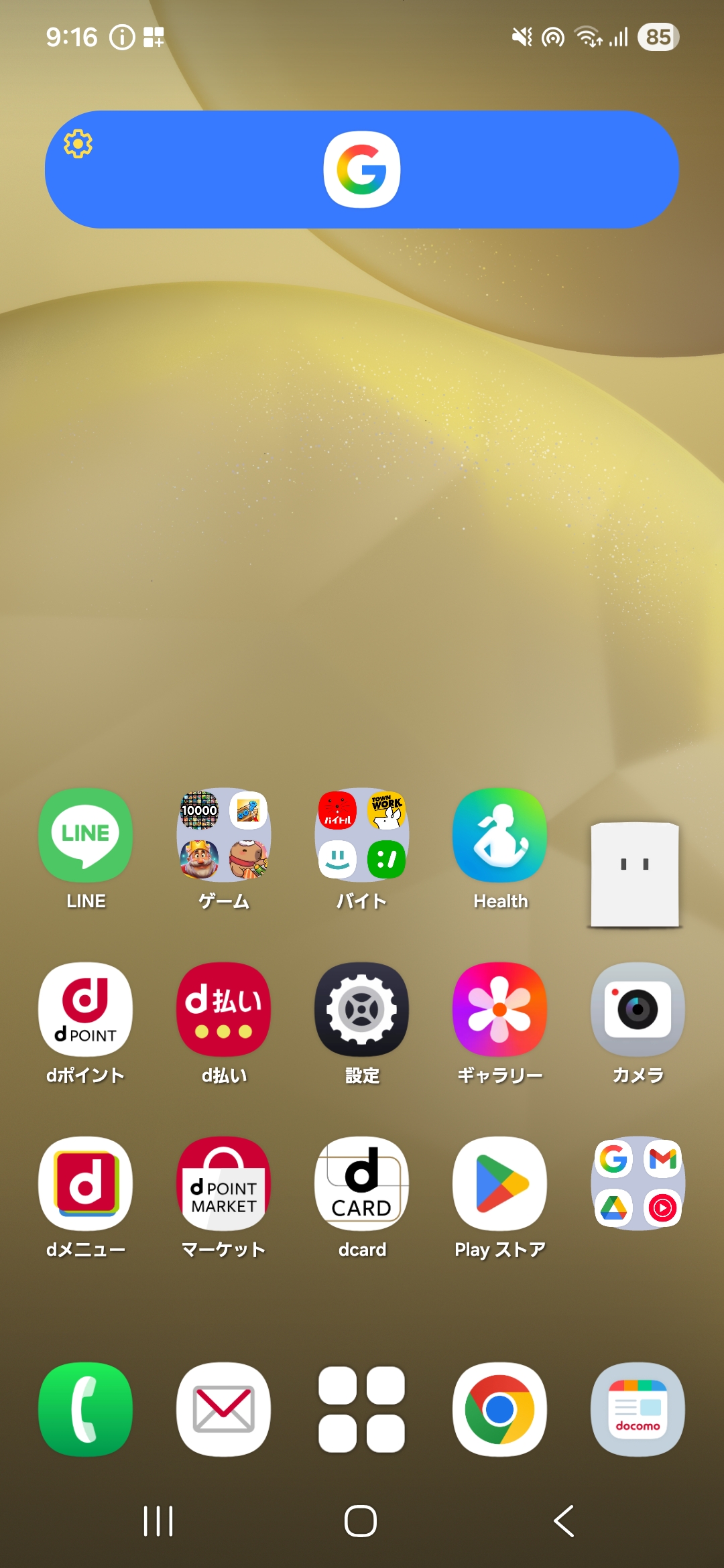724x1568 pixels.
Task: Open the ゲーム games folder
Action: click(x=223, y=836)
